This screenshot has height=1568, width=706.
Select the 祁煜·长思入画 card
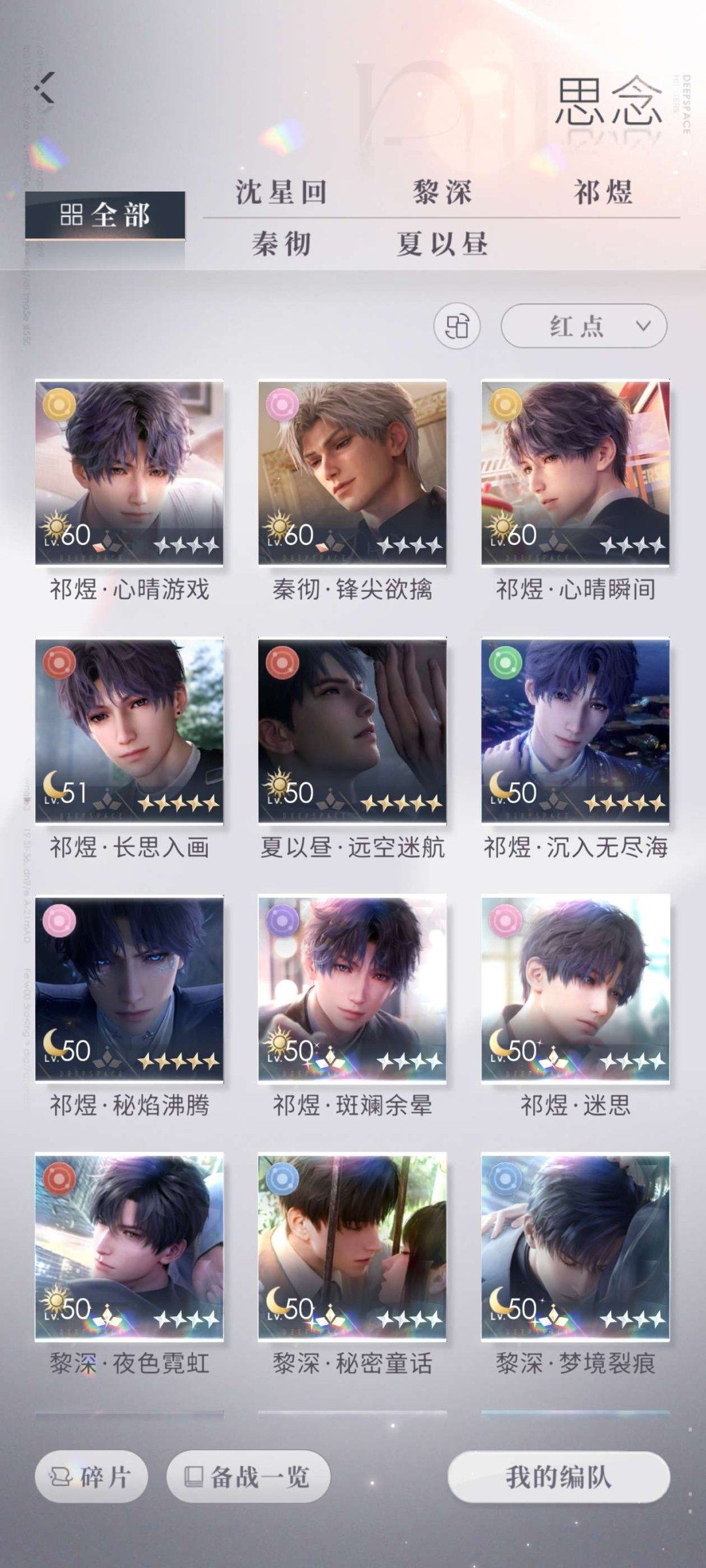click(129, 730)
